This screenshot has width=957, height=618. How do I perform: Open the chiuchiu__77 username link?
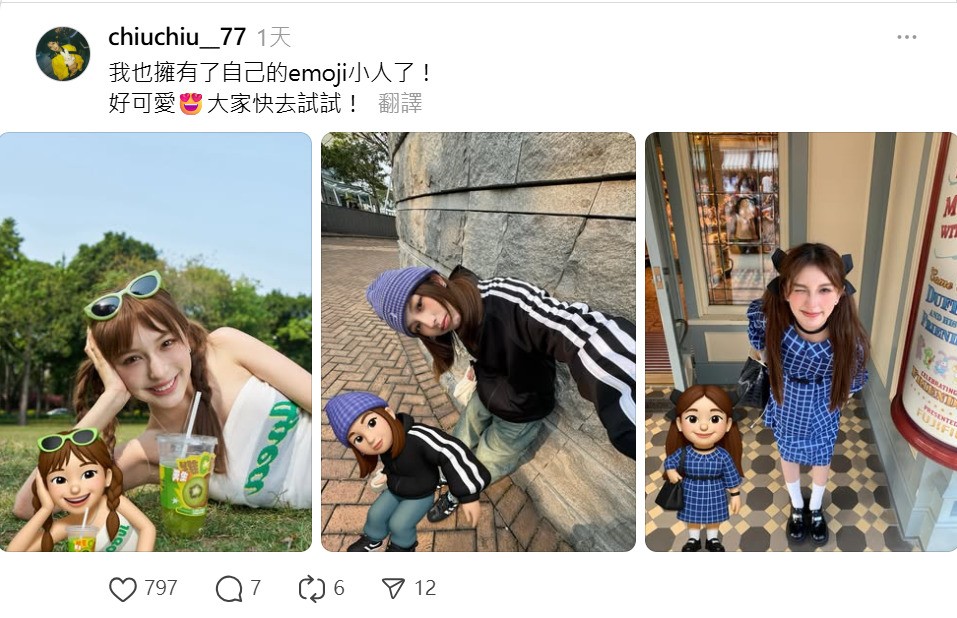[177, 38]
